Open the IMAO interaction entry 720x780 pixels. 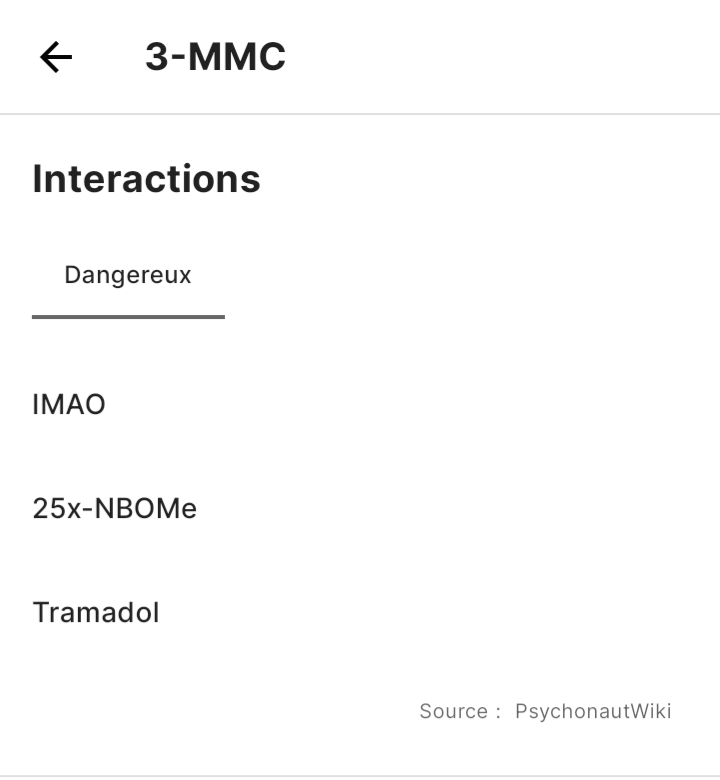coord(69,405)
